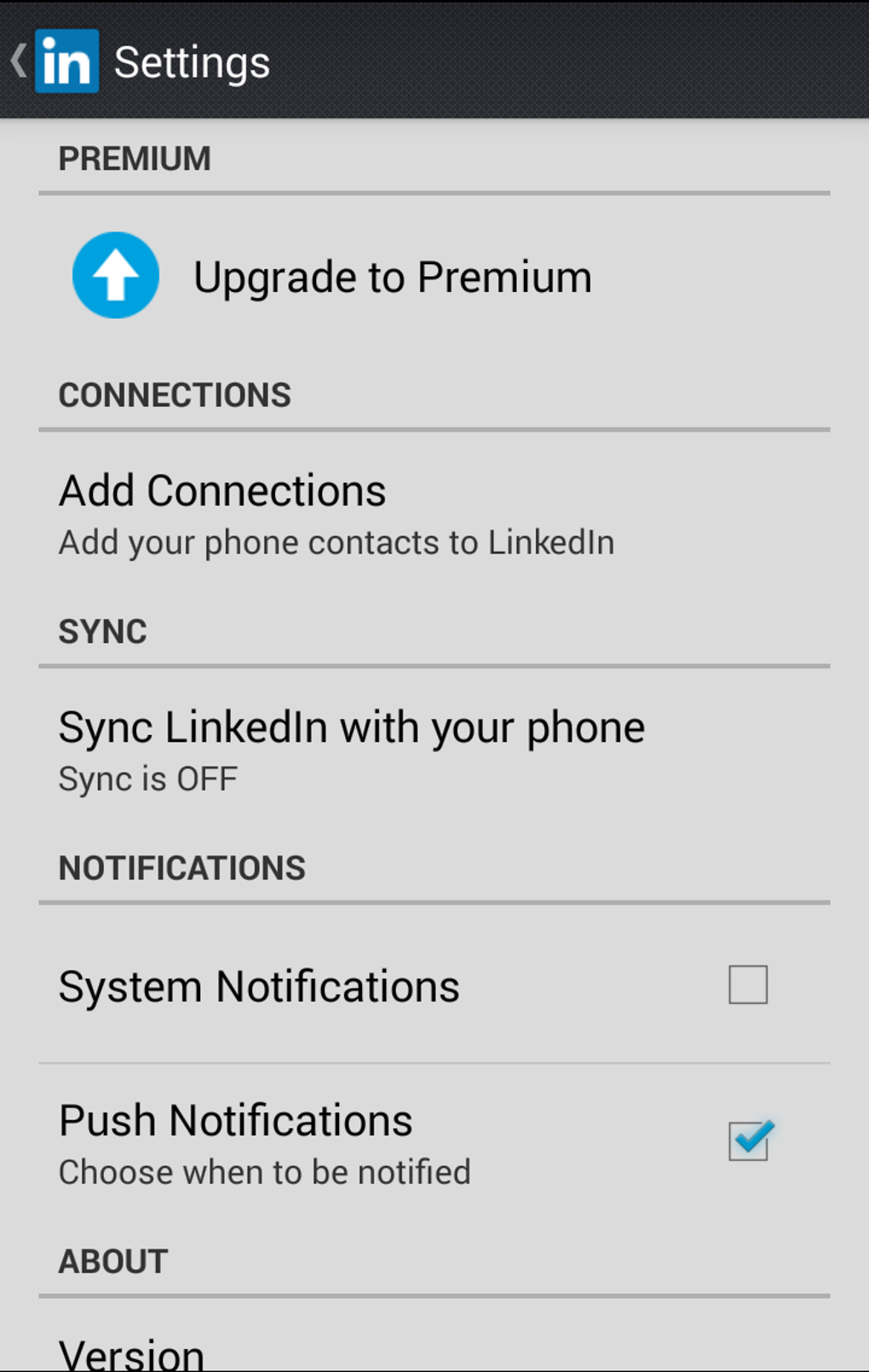Open the Version row under About
Viewport: 869px width, 1372px height.
[132, 1352]
